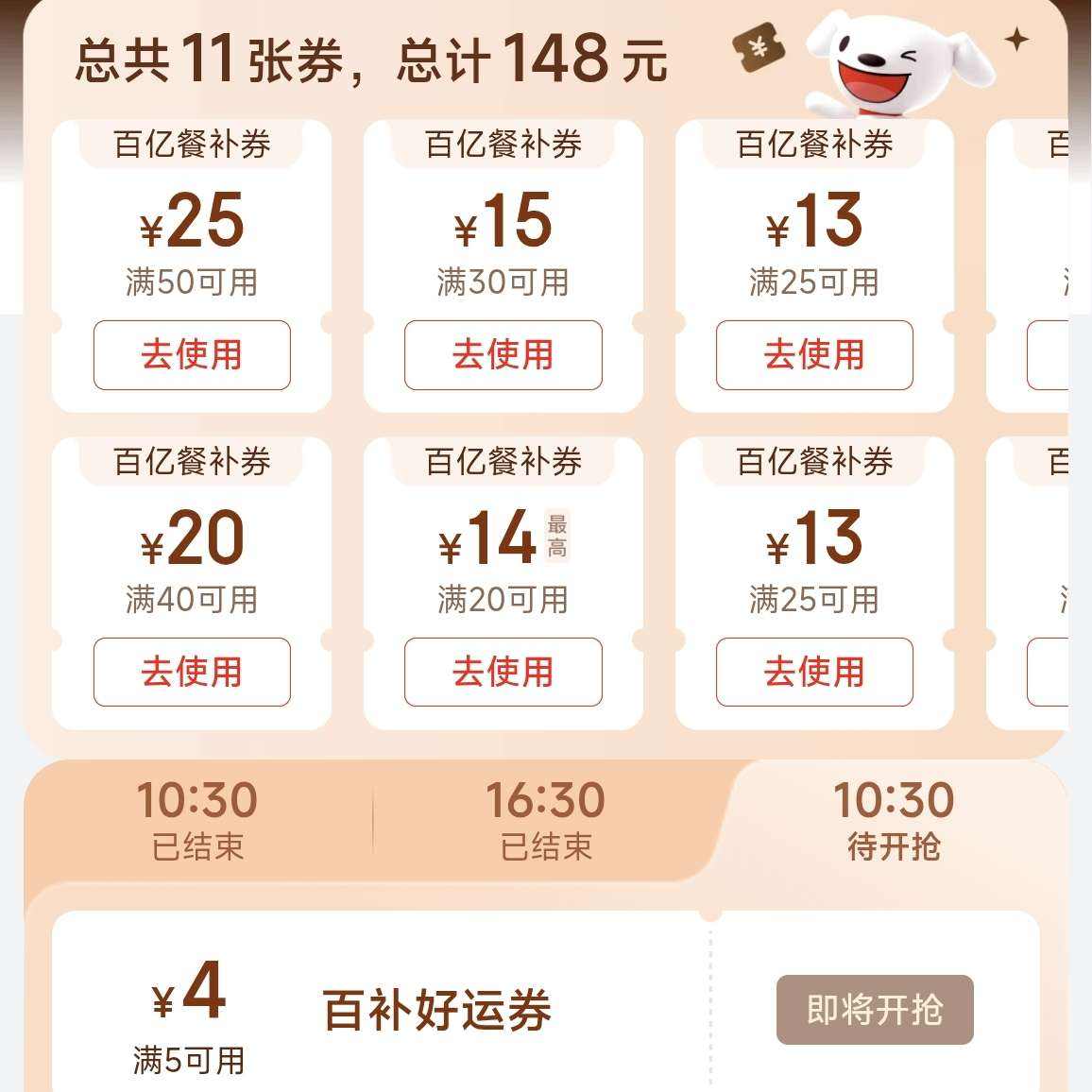The image size is (1092, 1092).
Task: Tap 去使用 on the ¥15 coupon
Action: point(503,355)
